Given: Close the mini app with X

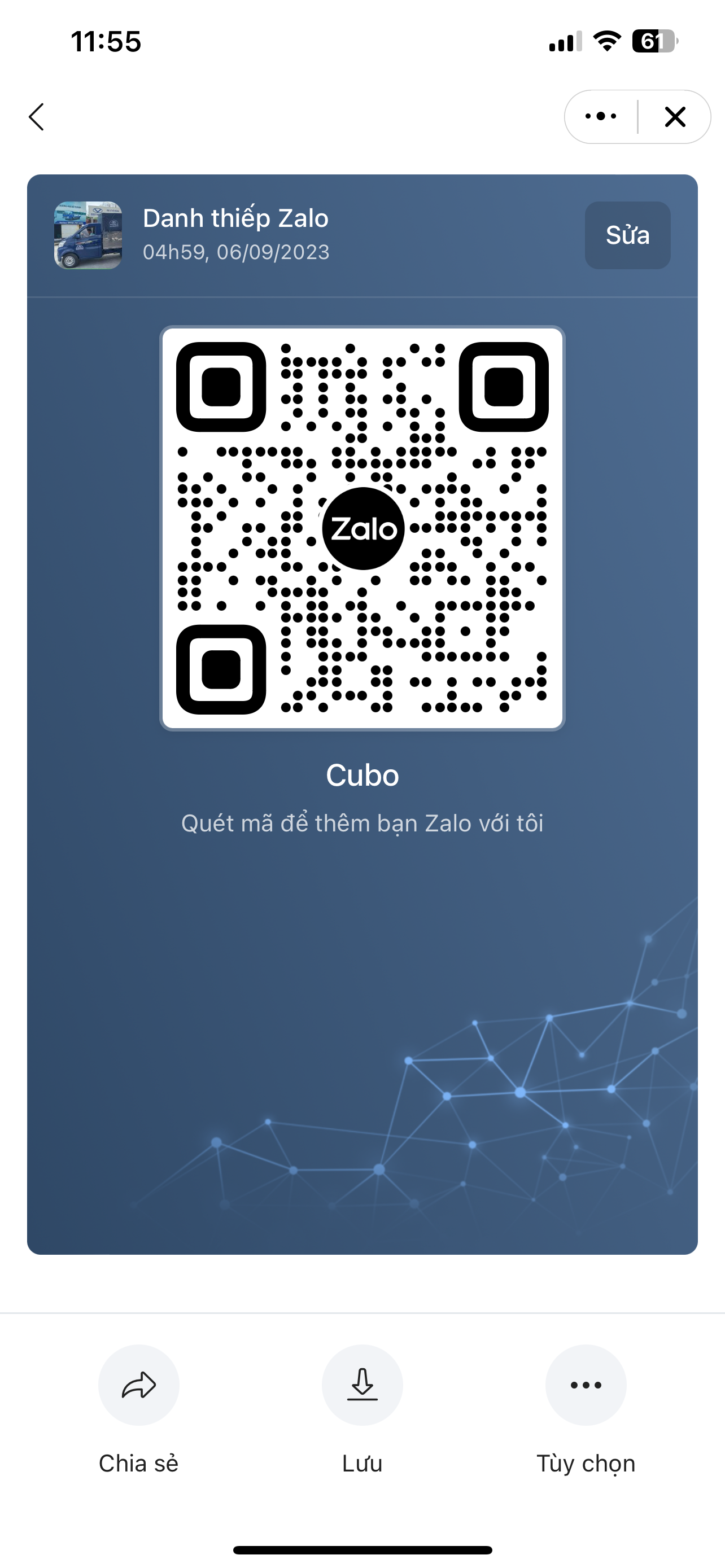Looking at the screenshot, I should coord(675,116).
